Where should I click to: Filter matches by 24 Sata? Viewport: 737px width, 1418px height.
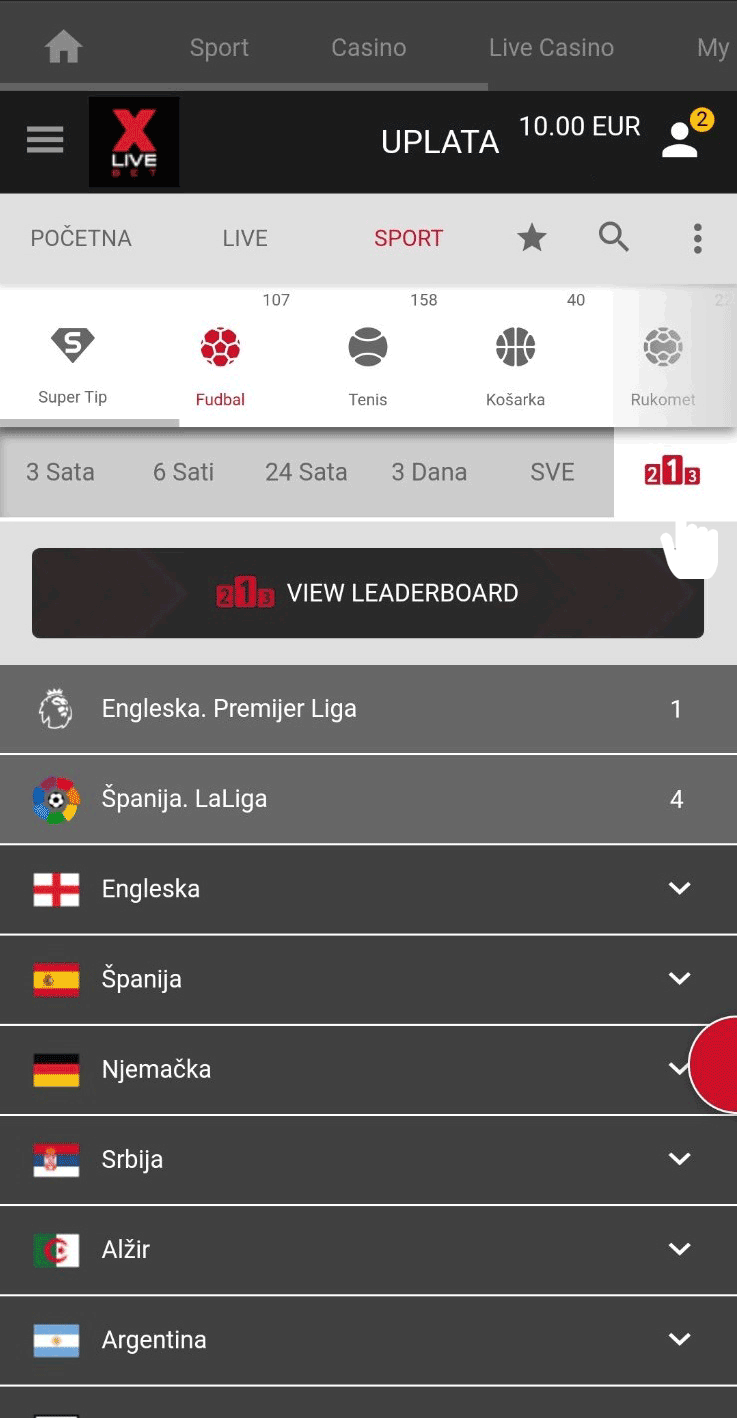click(306, 472)
